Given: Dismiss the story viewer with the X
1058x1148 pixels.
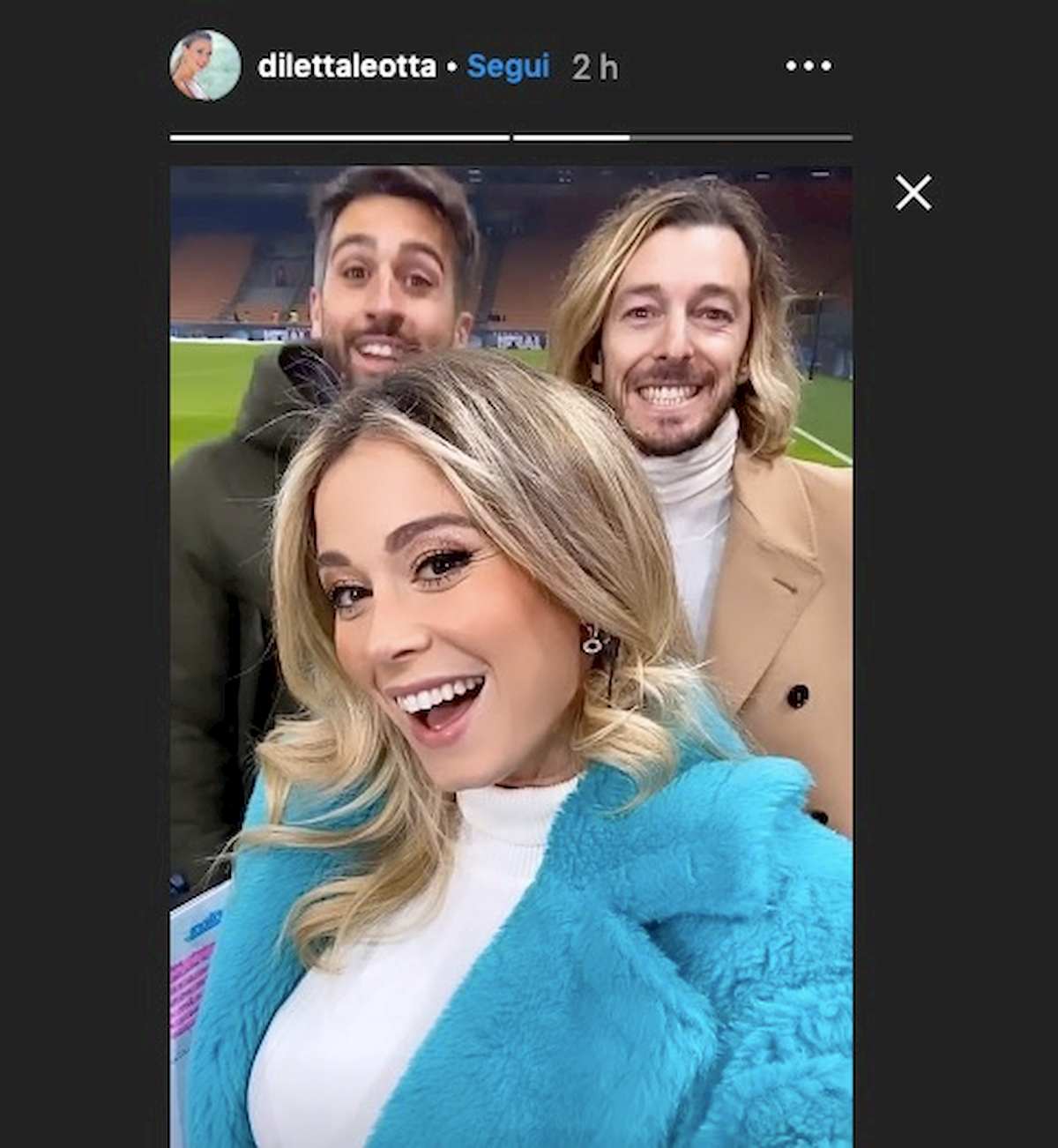Looking at the screenshot, I should click(x=915, y=194).
